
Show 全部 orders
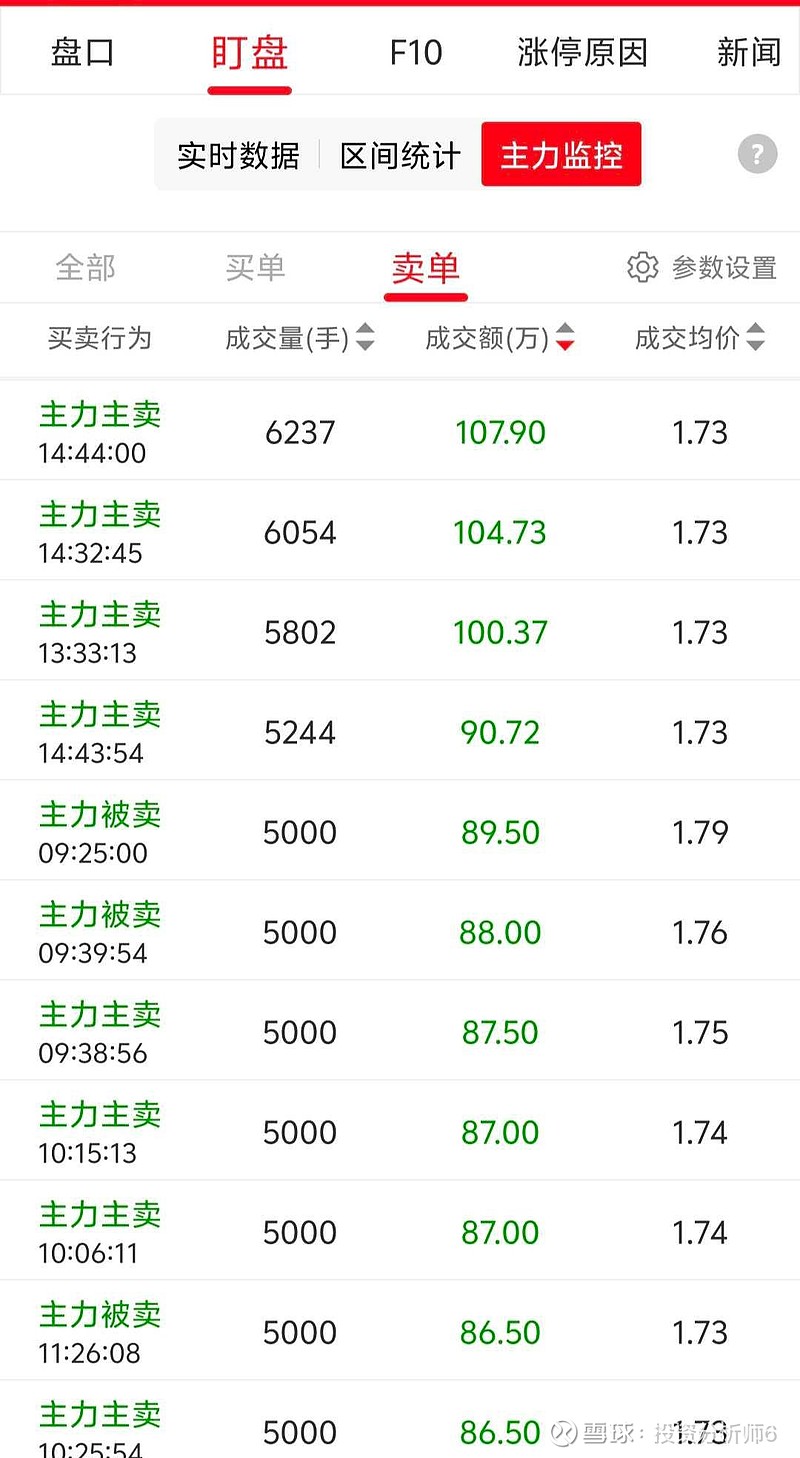85,268
